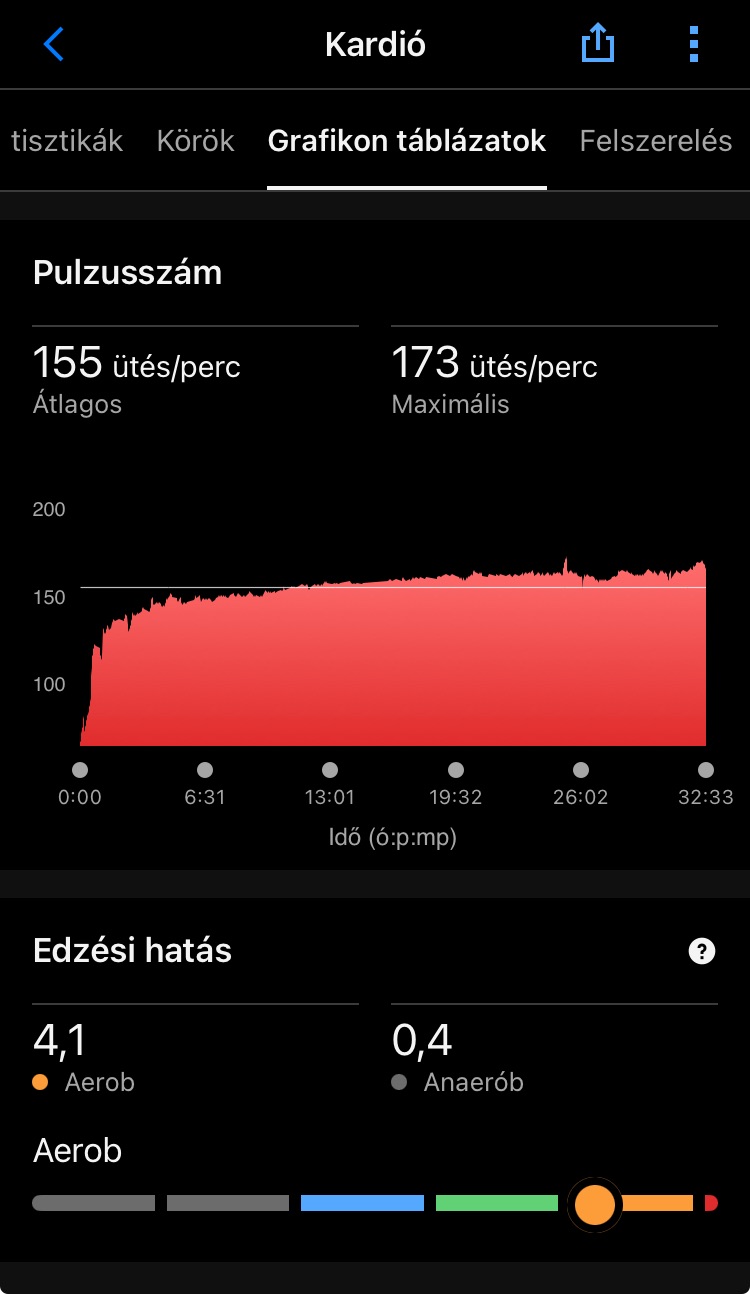Share this Kardió activity
The height and width of the screenshot is (1294, 750).
point(597,45)
